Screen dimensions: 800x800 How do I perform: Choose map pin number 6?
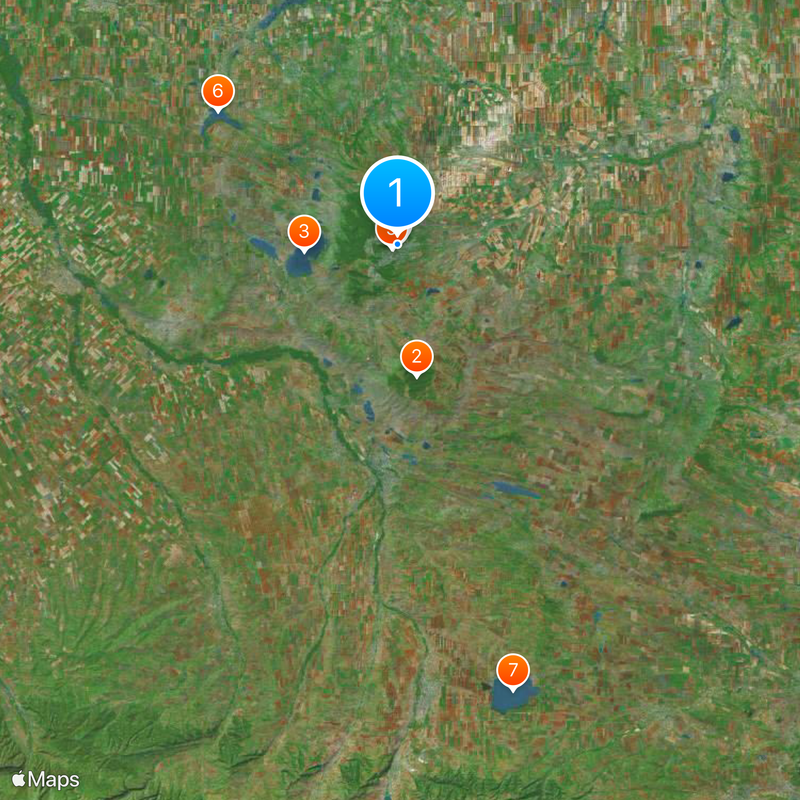218,91
